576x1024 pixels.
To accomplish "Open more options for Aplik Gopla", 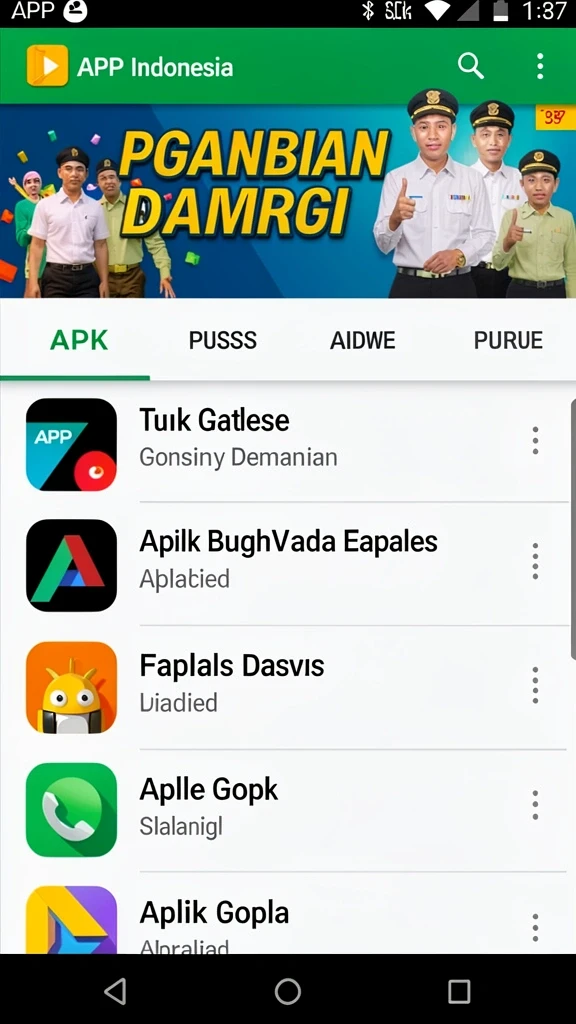I will (535, 927).
